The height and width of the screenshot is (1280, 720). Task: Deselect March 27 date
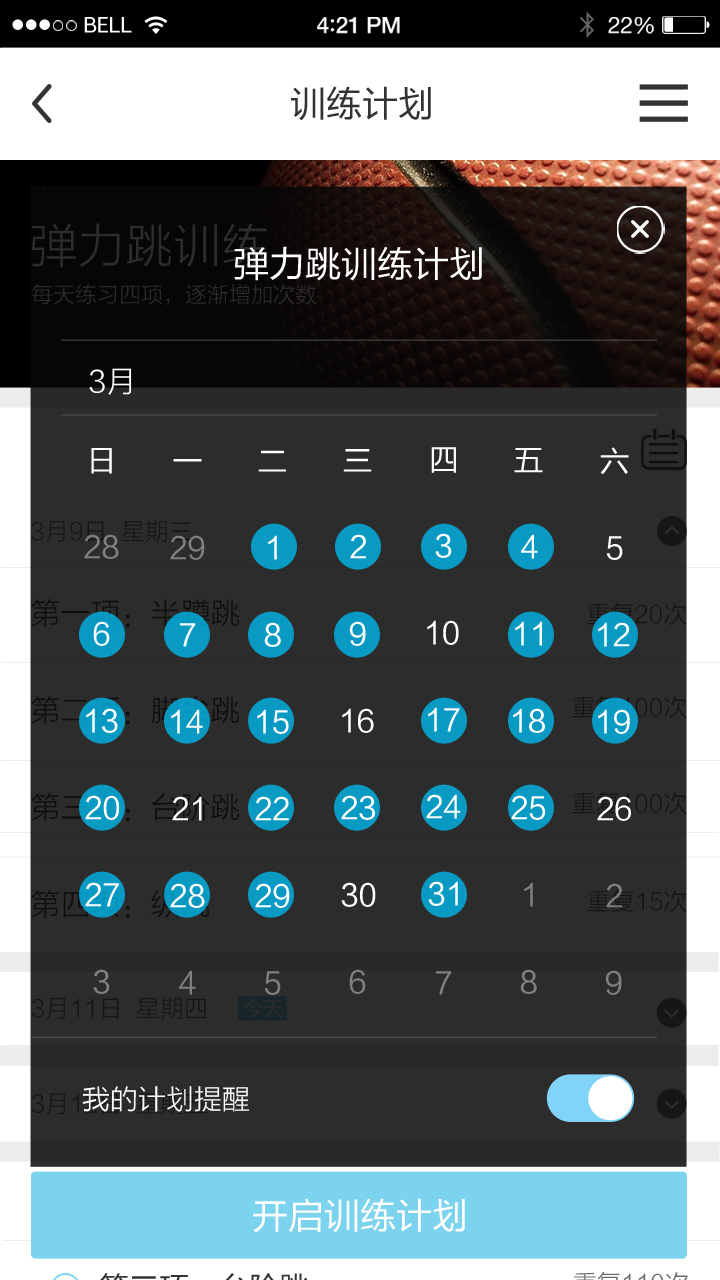102,895
